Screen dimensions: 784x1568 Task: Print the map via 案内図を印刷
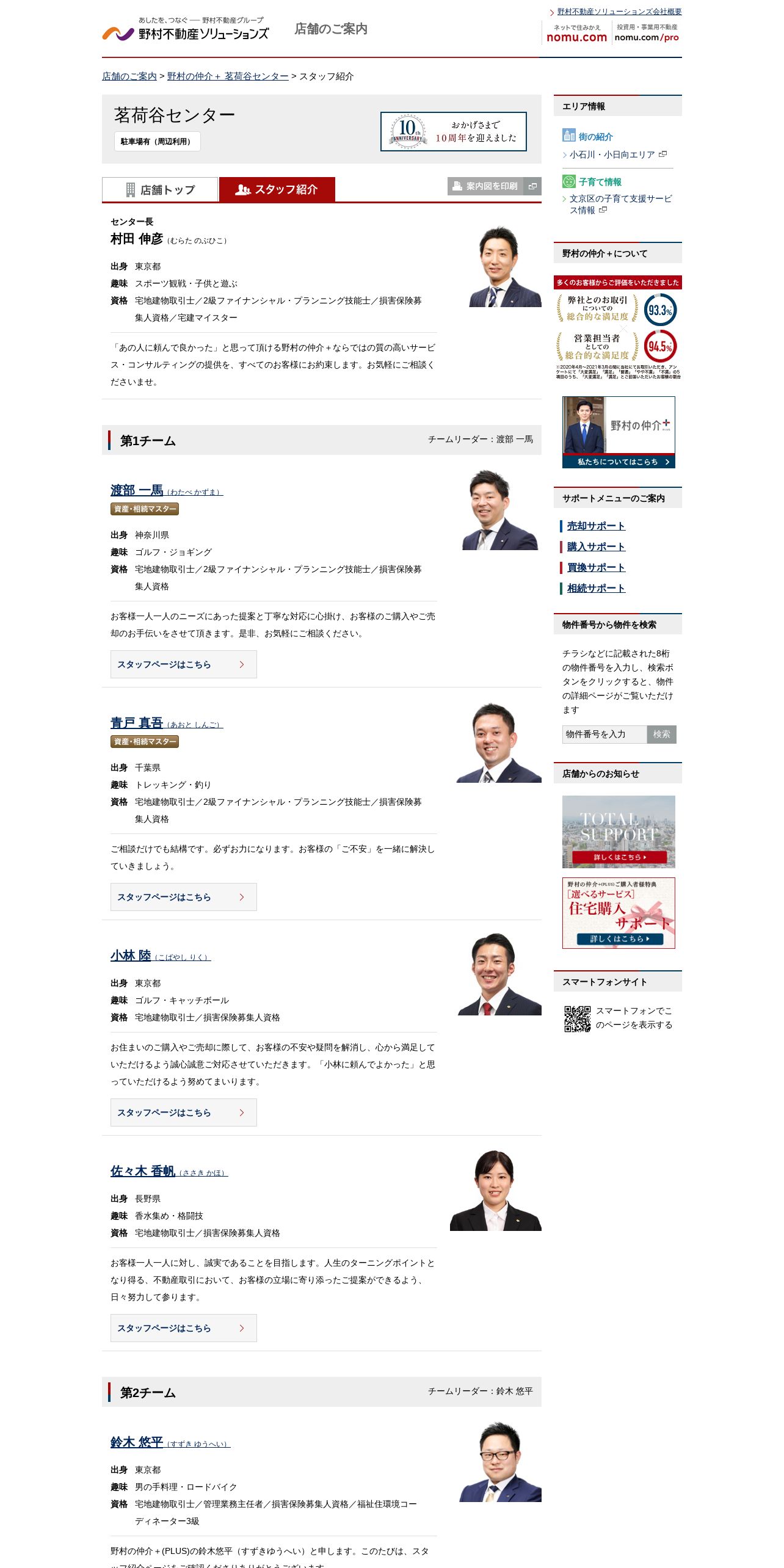tap(494, 186)
